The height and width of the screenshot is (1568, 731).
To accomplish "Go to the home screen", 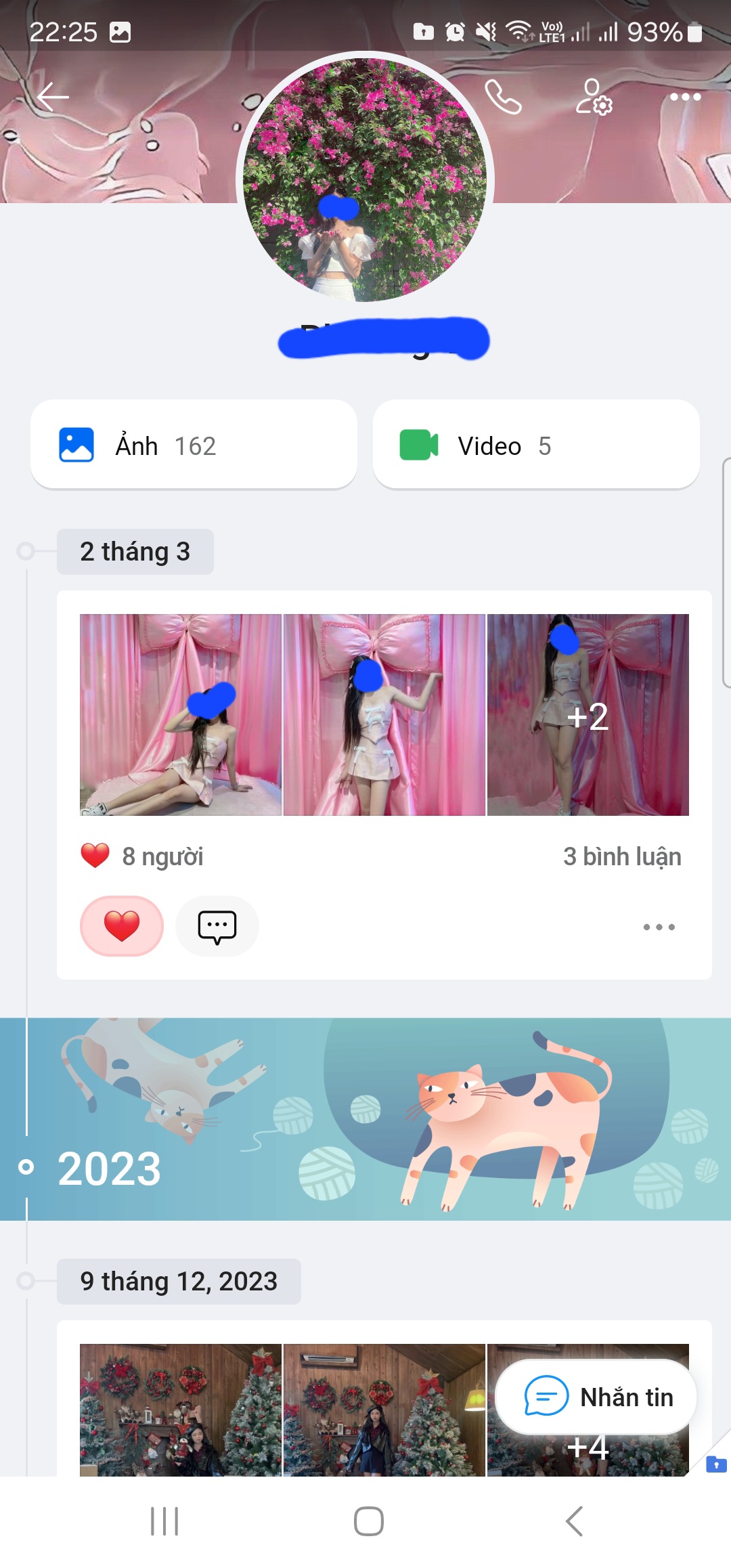I will 368,1521.
